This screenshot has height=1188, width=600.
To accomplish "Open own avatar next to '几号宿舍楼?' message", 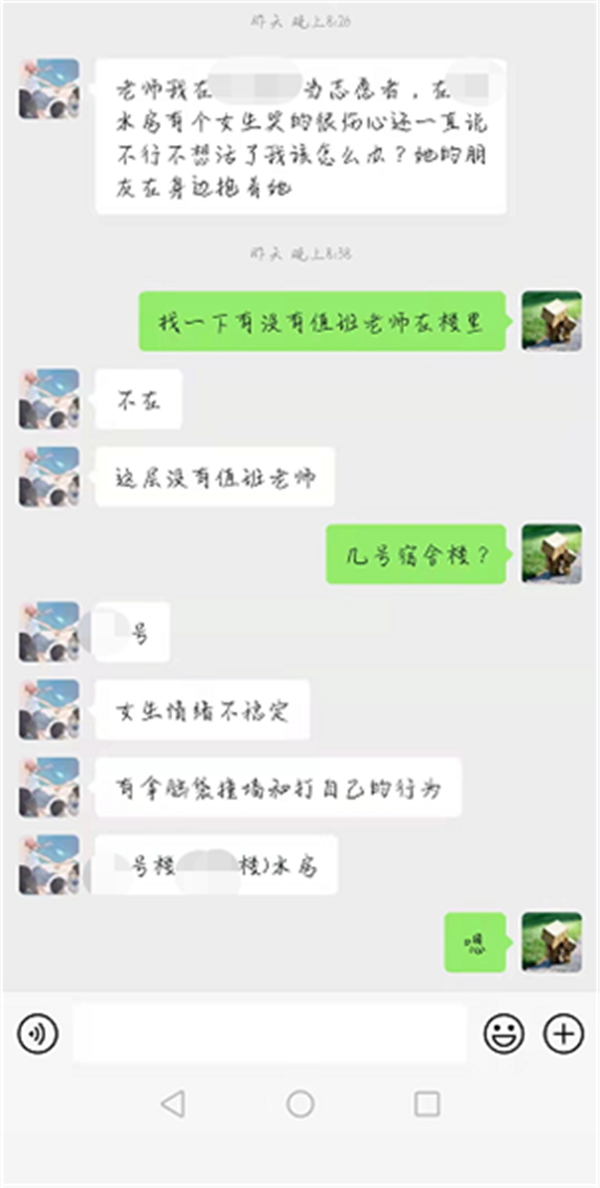I will pos(551,554).
